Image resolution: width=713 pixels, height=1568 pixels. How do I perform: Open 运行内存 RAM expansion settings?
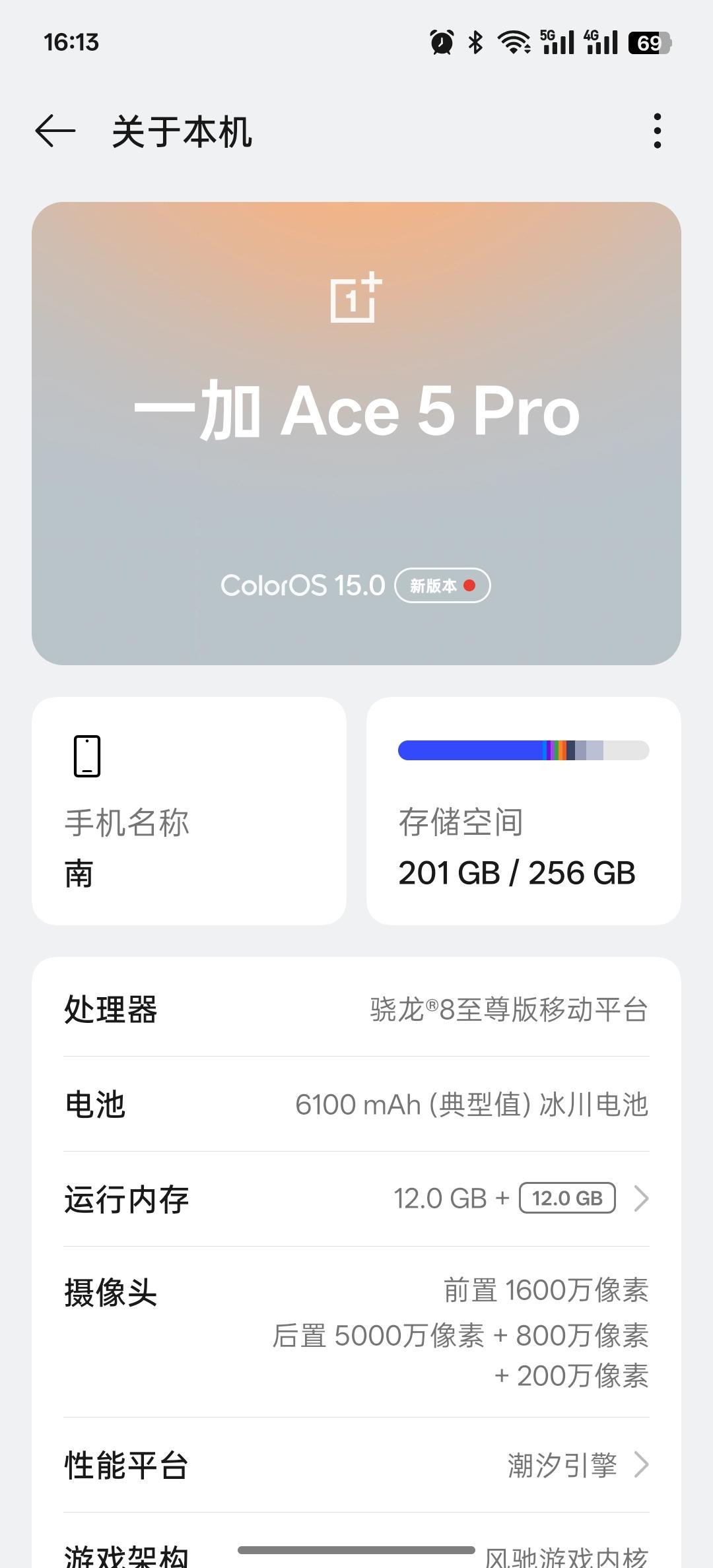pos(356,1199)
